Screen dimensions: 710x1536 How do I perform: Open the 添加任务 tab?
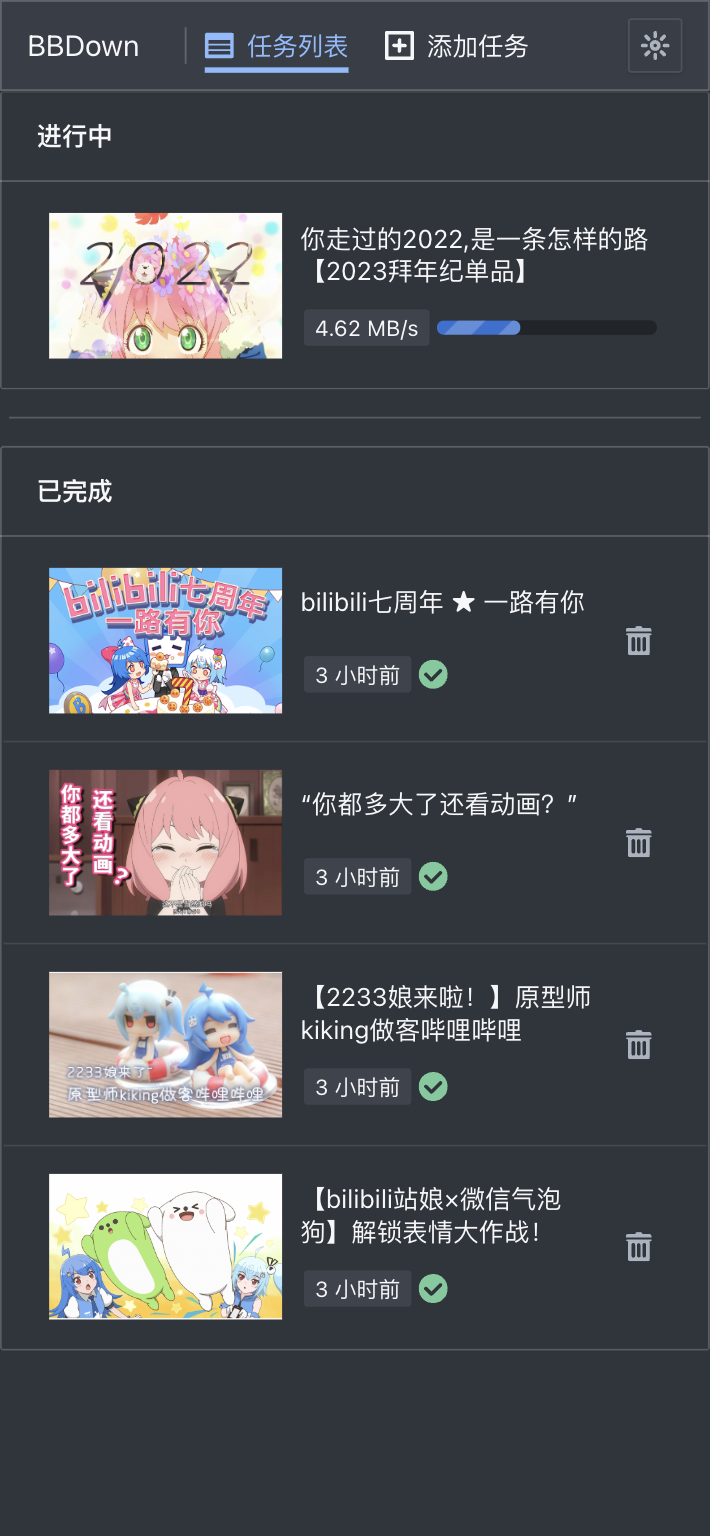click(457, 46)
